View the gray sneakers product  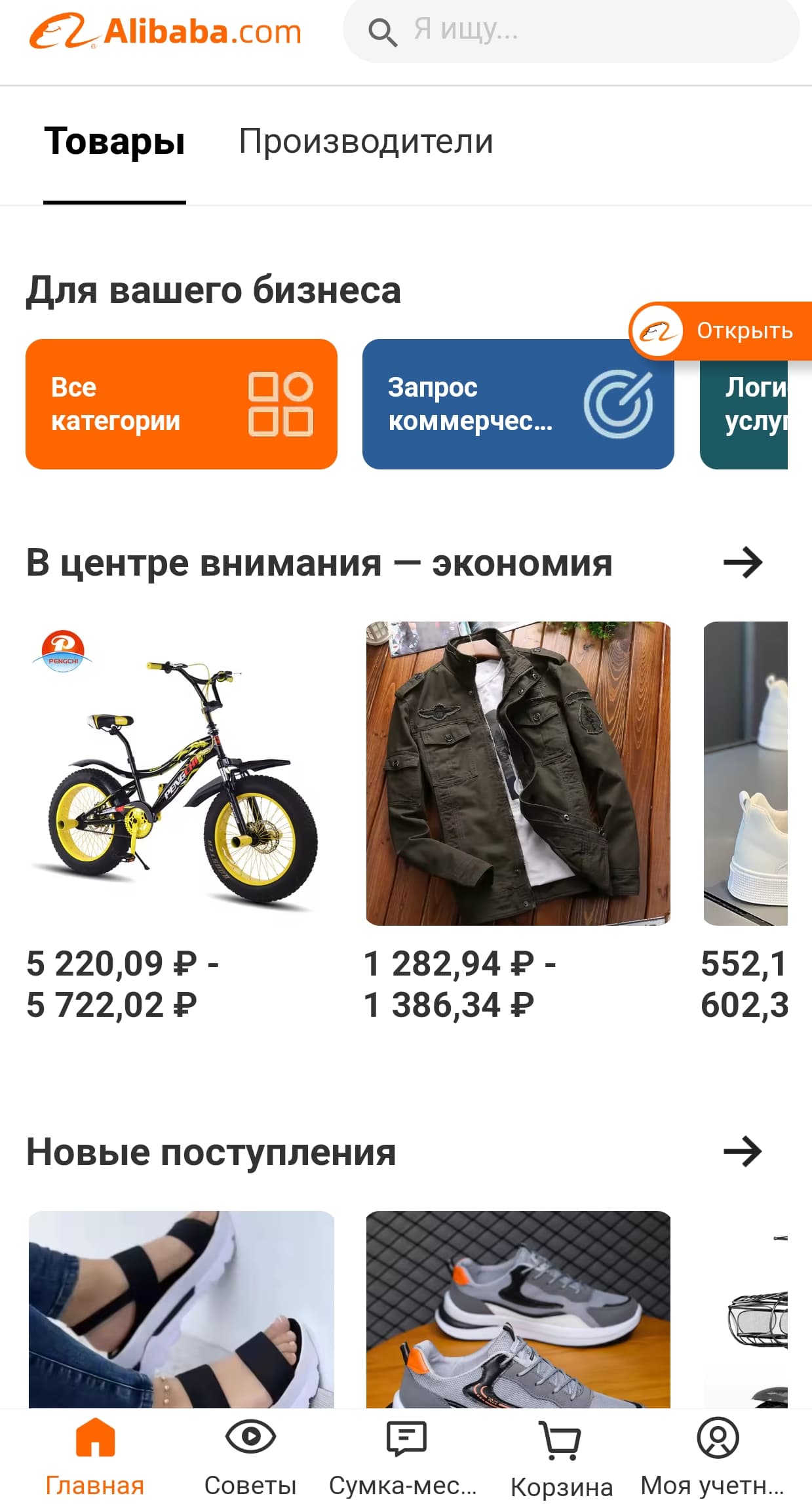coord(518,1308)
